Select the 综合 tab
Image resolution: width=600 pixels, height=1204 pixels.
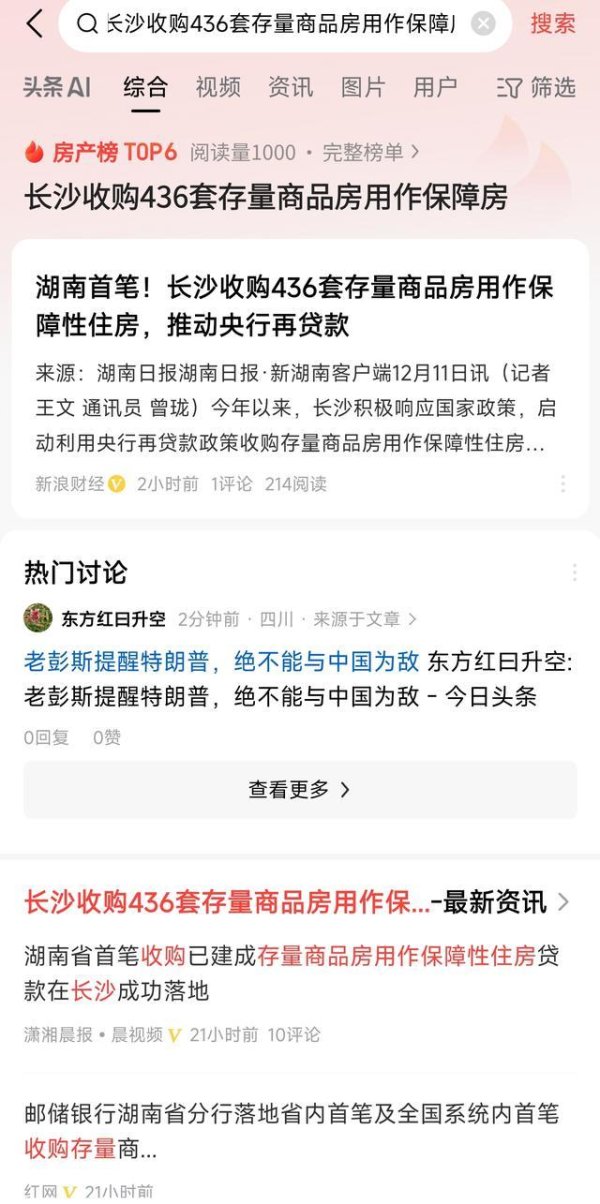[145, 88]
